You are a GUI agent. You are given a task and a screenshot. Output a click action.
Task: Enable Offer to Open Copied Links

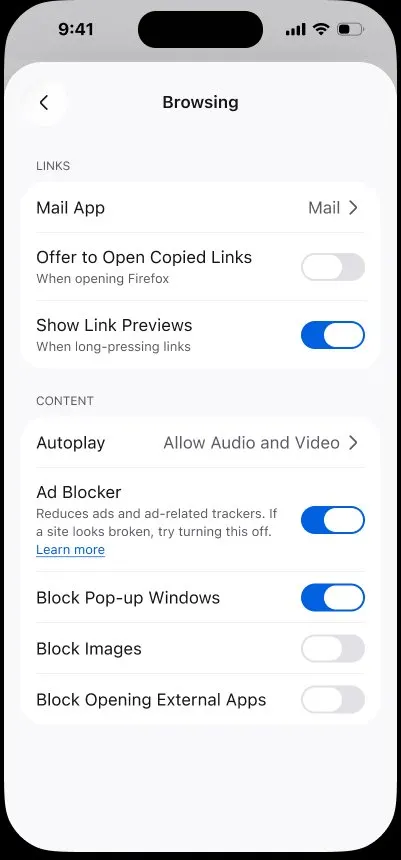(332, 267)
